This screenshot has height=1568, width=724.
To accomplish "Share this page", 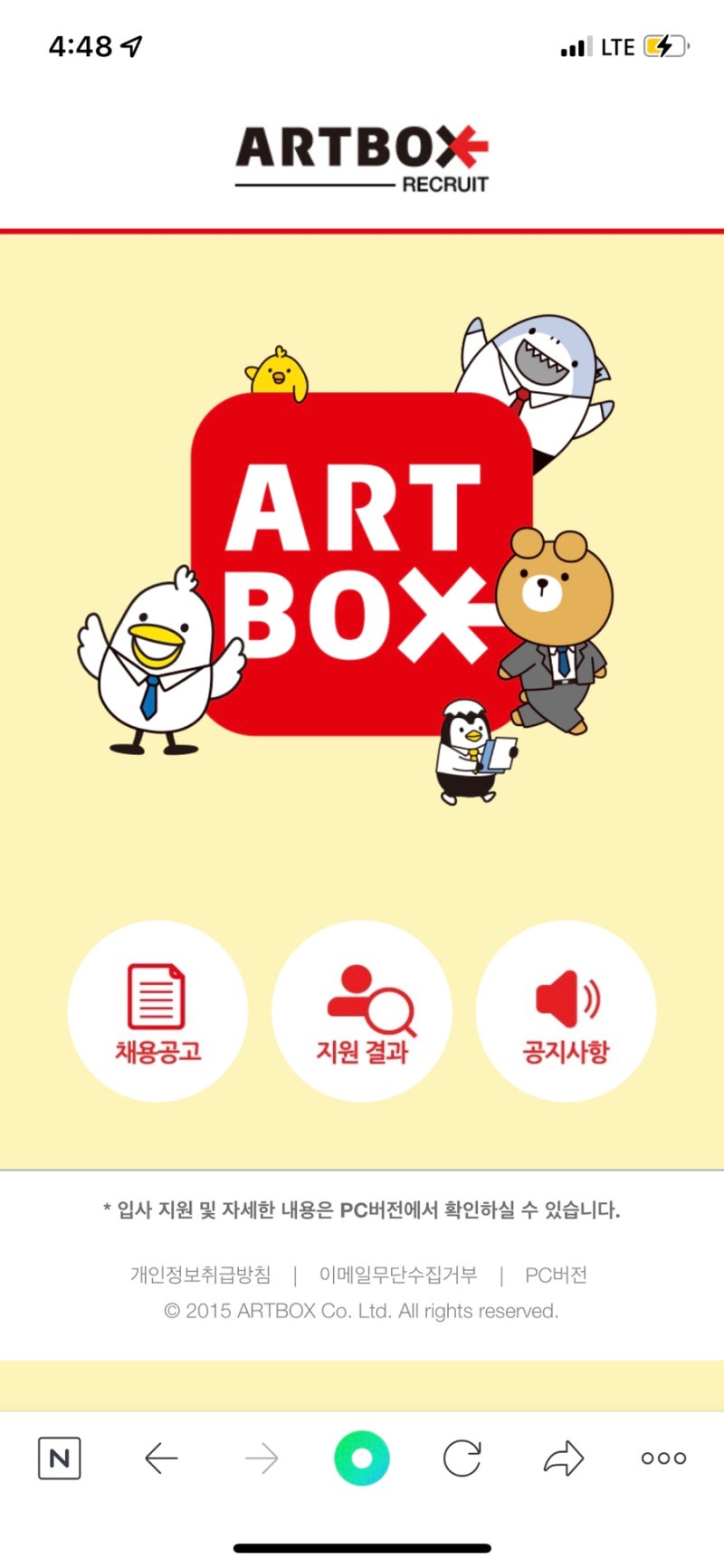I will (563, 1458).
